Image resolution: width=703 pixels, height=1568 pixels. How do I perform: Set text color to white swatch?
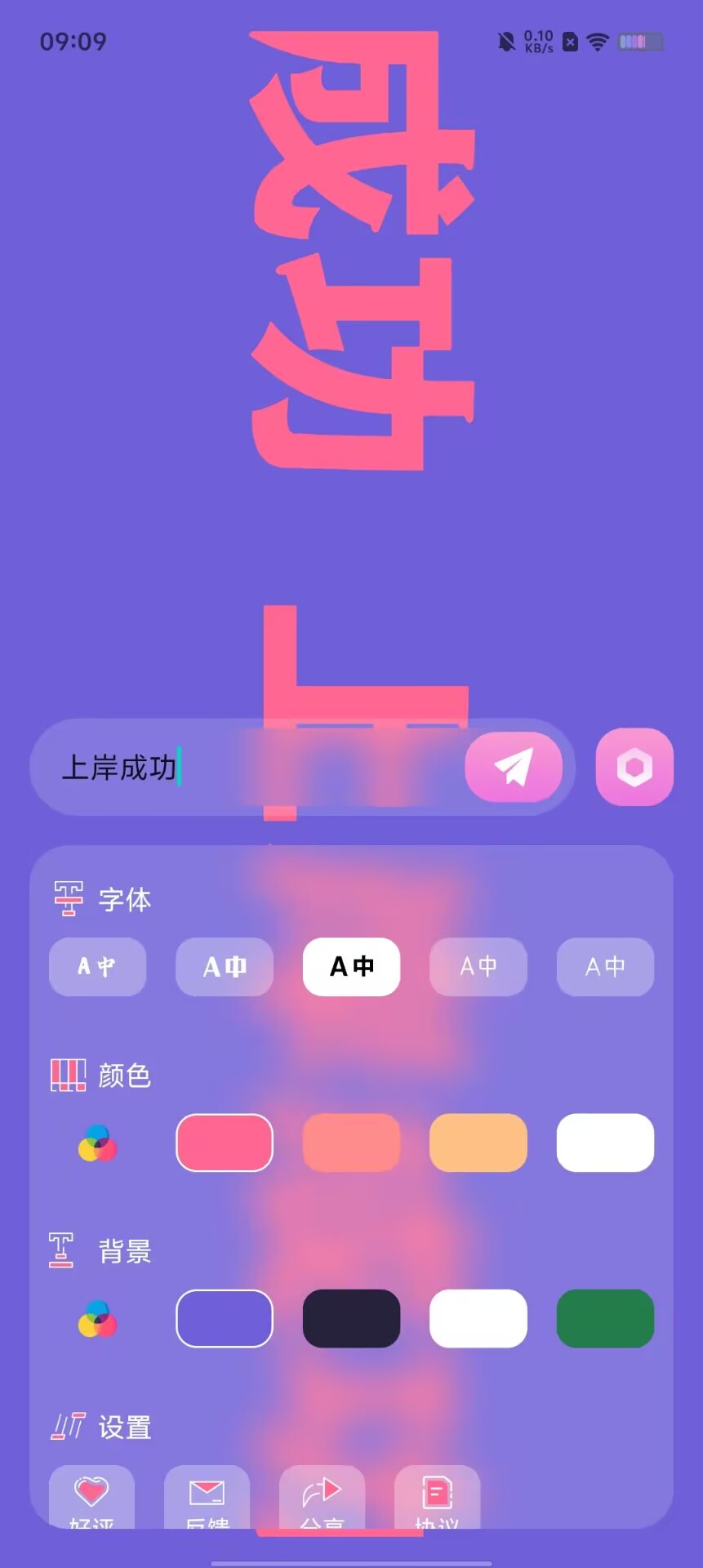(x=605, y=1143)
